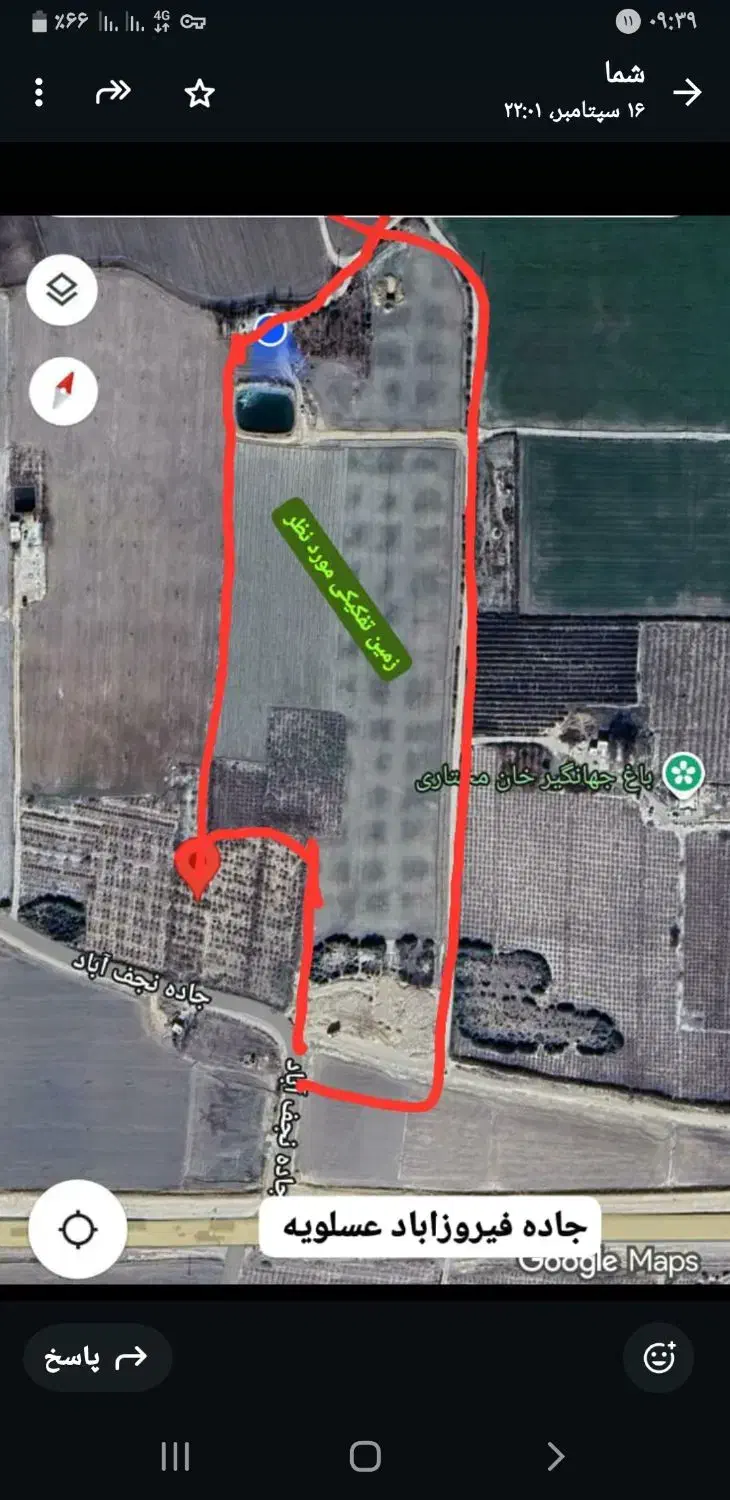The image size is (730, 1500).
Task: Go back from the image viewer
Action: point(687,93)
